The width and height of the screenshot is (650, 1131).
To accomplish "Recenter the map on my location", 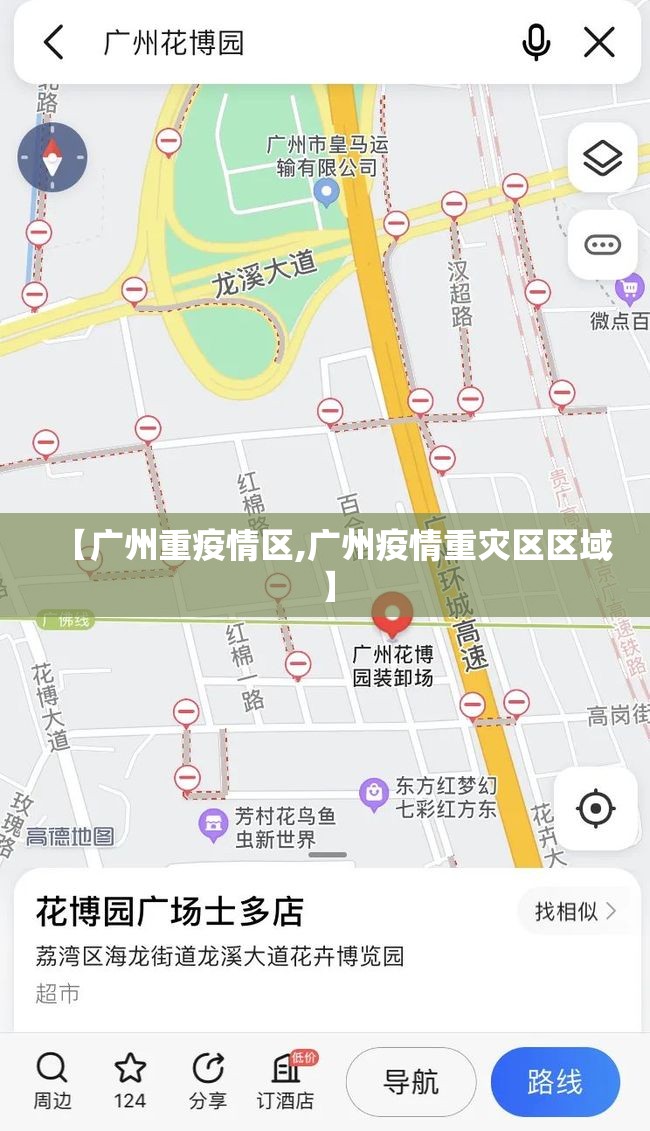I will (596, 808).
